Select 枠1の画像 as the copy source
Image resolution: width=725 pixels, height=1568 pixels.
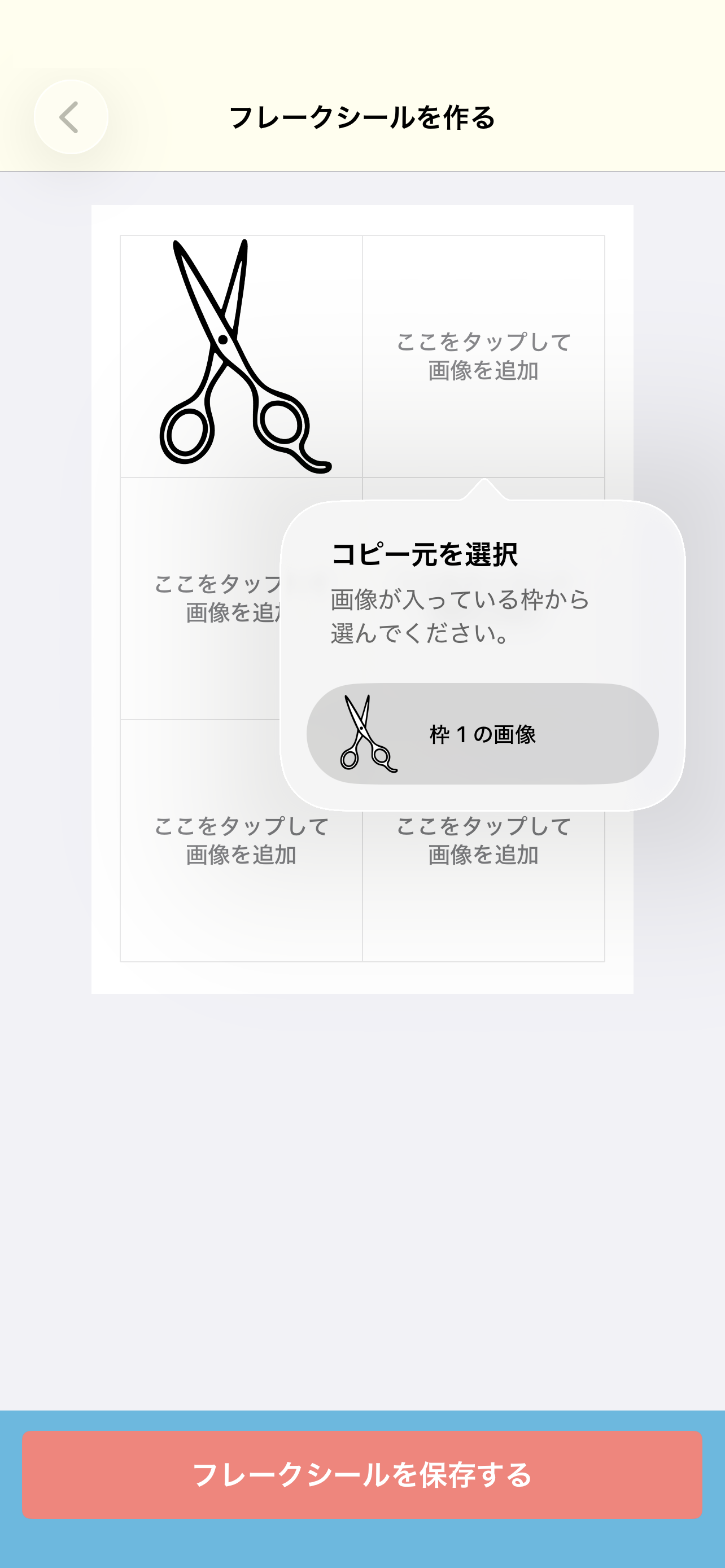482,733
